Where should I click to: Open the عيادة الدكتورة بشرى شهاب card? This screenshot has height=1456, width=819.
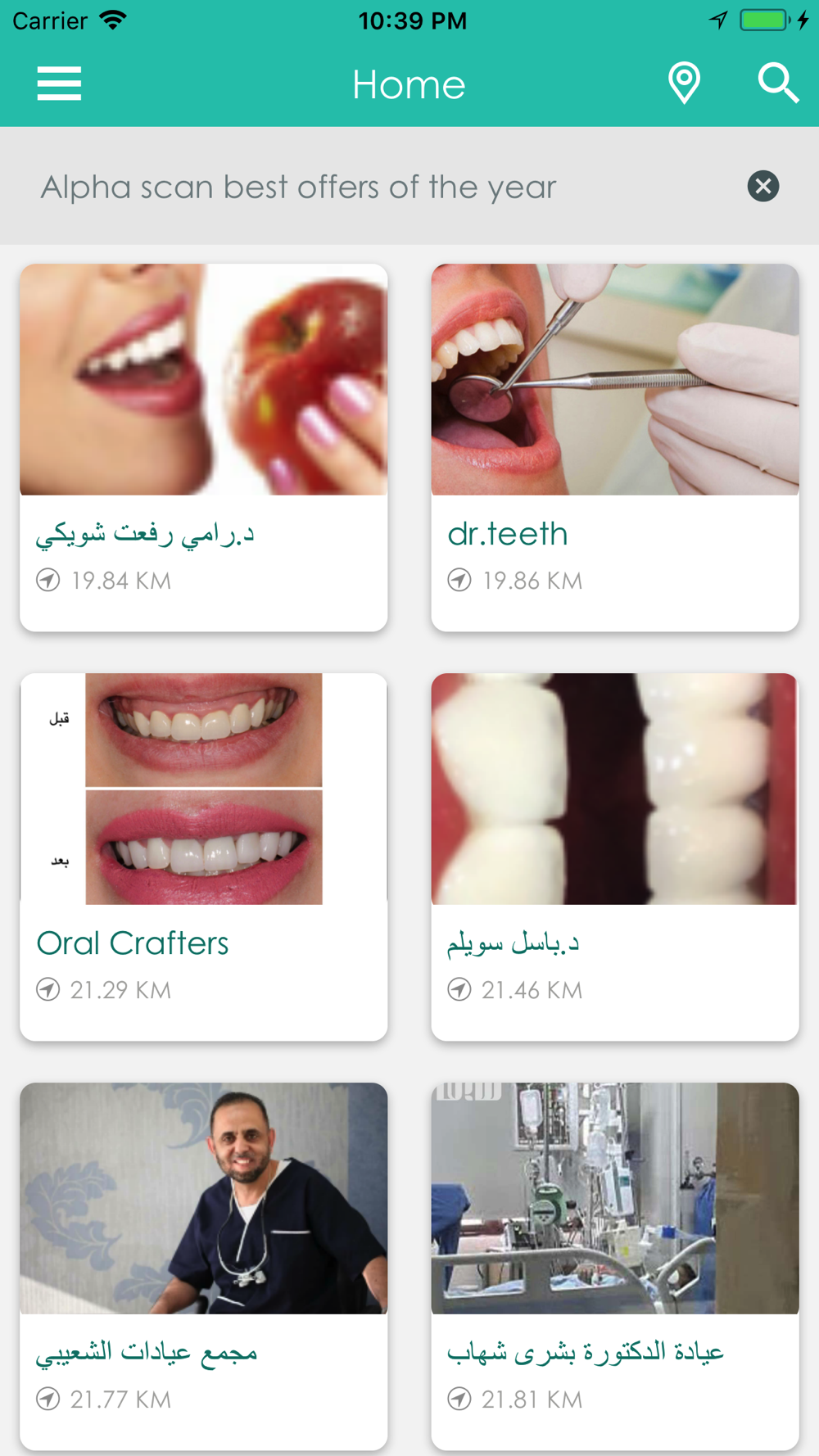[614, 1266]
